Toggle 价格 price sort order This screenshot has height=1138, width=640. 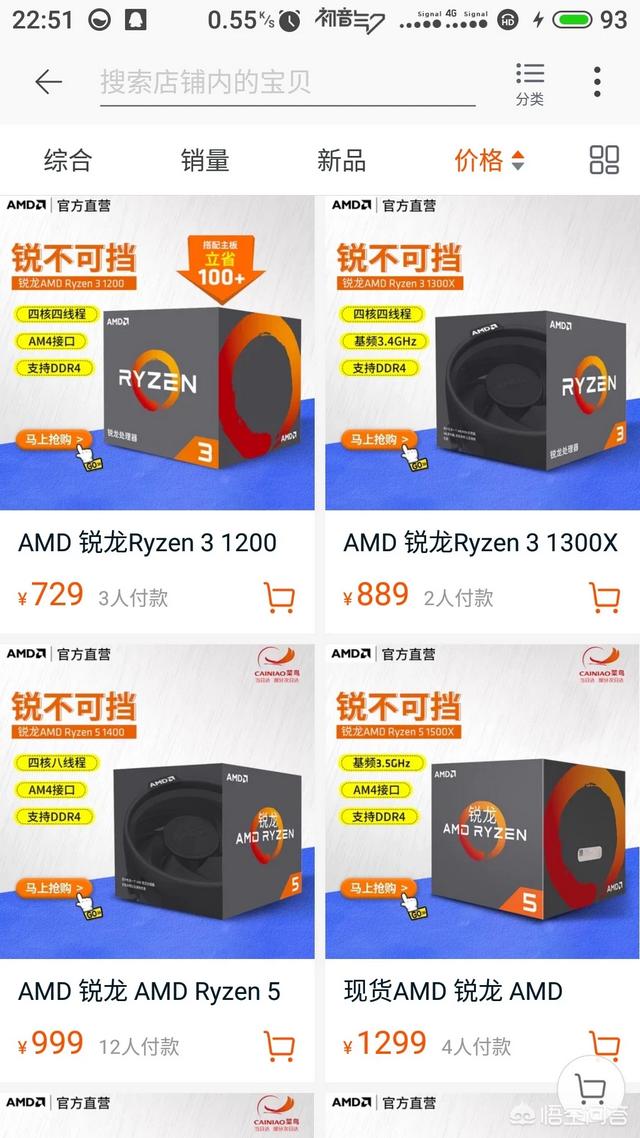489,160
